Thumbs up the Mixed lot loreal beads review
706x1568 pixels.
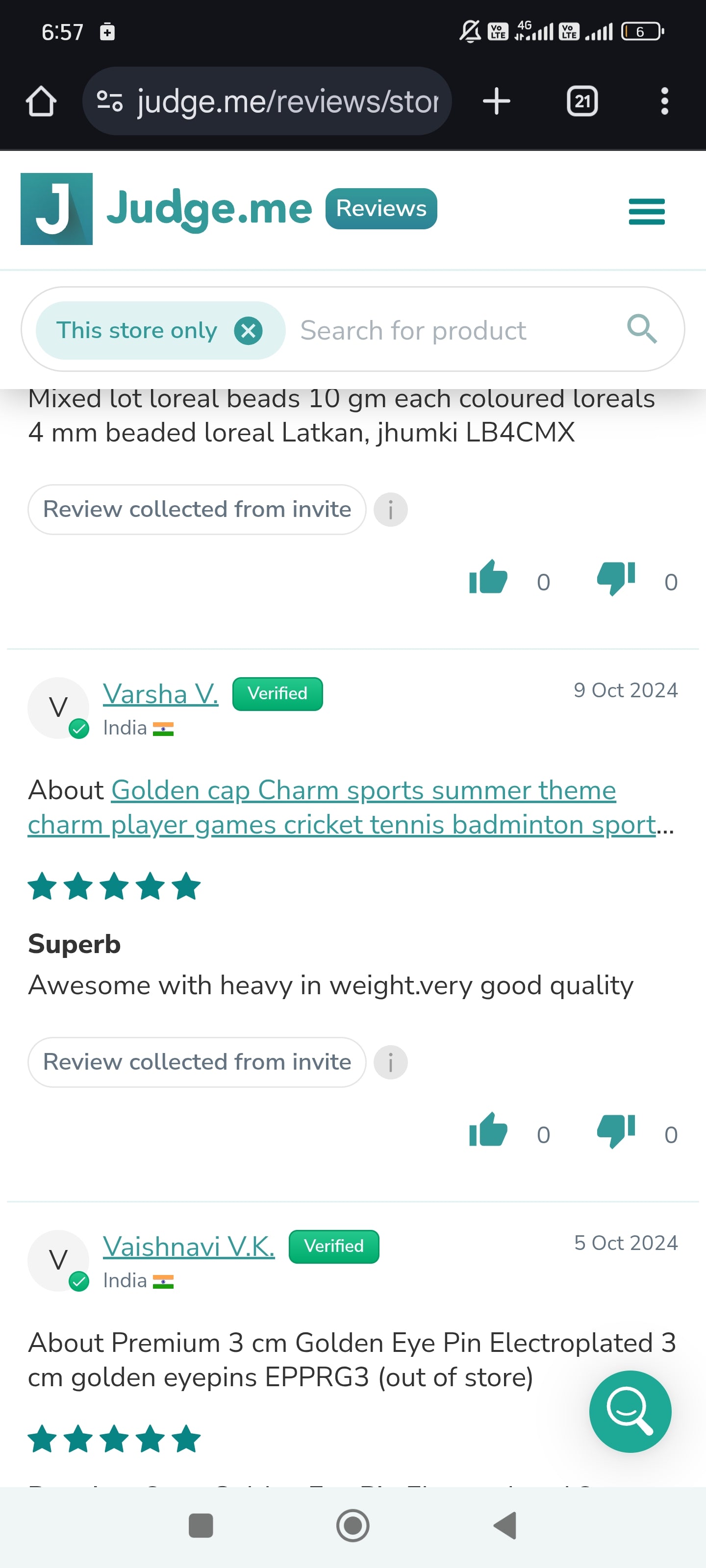(x=488, y=578)
